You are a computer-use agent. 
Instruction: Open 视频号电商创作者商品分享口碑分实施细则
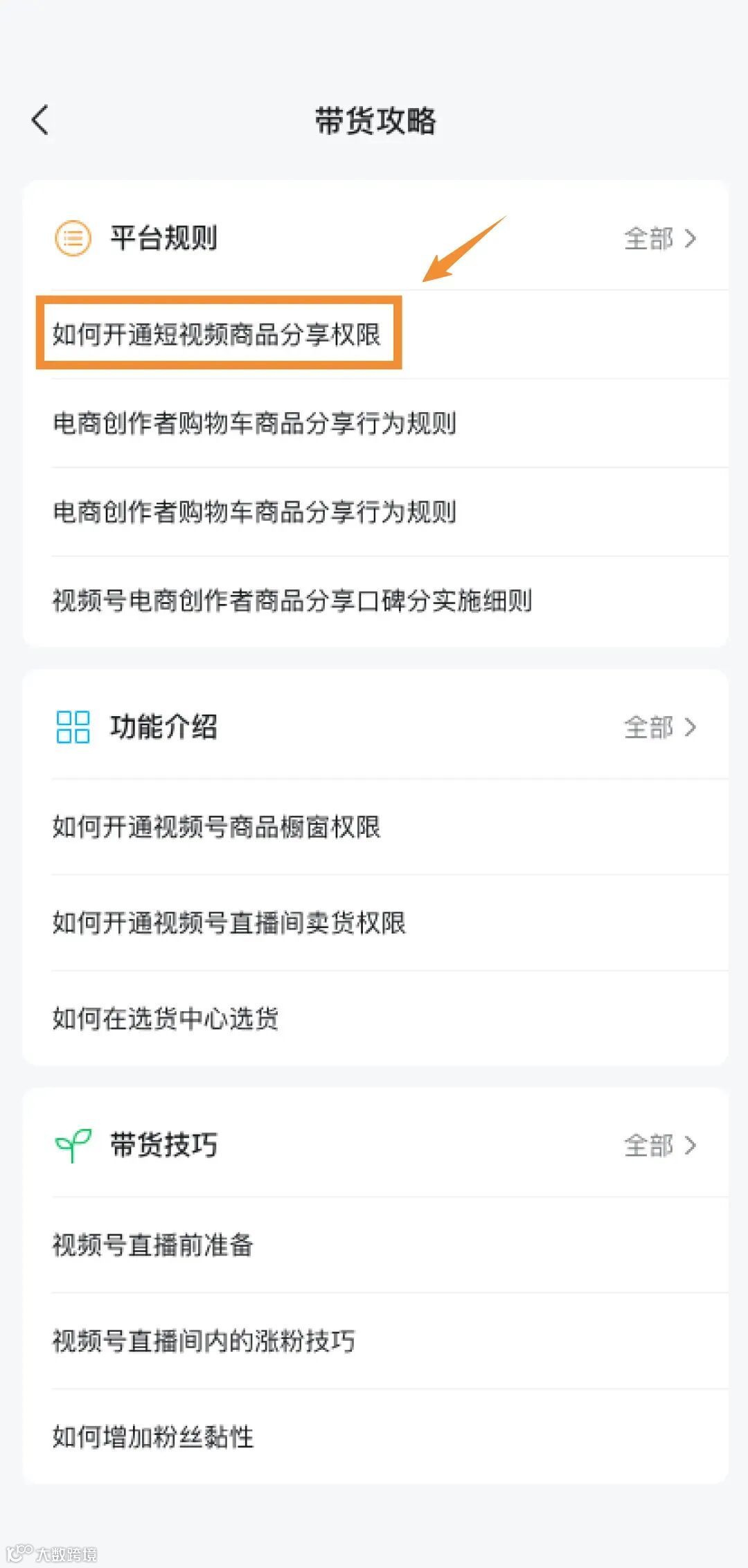click(292, 600)
